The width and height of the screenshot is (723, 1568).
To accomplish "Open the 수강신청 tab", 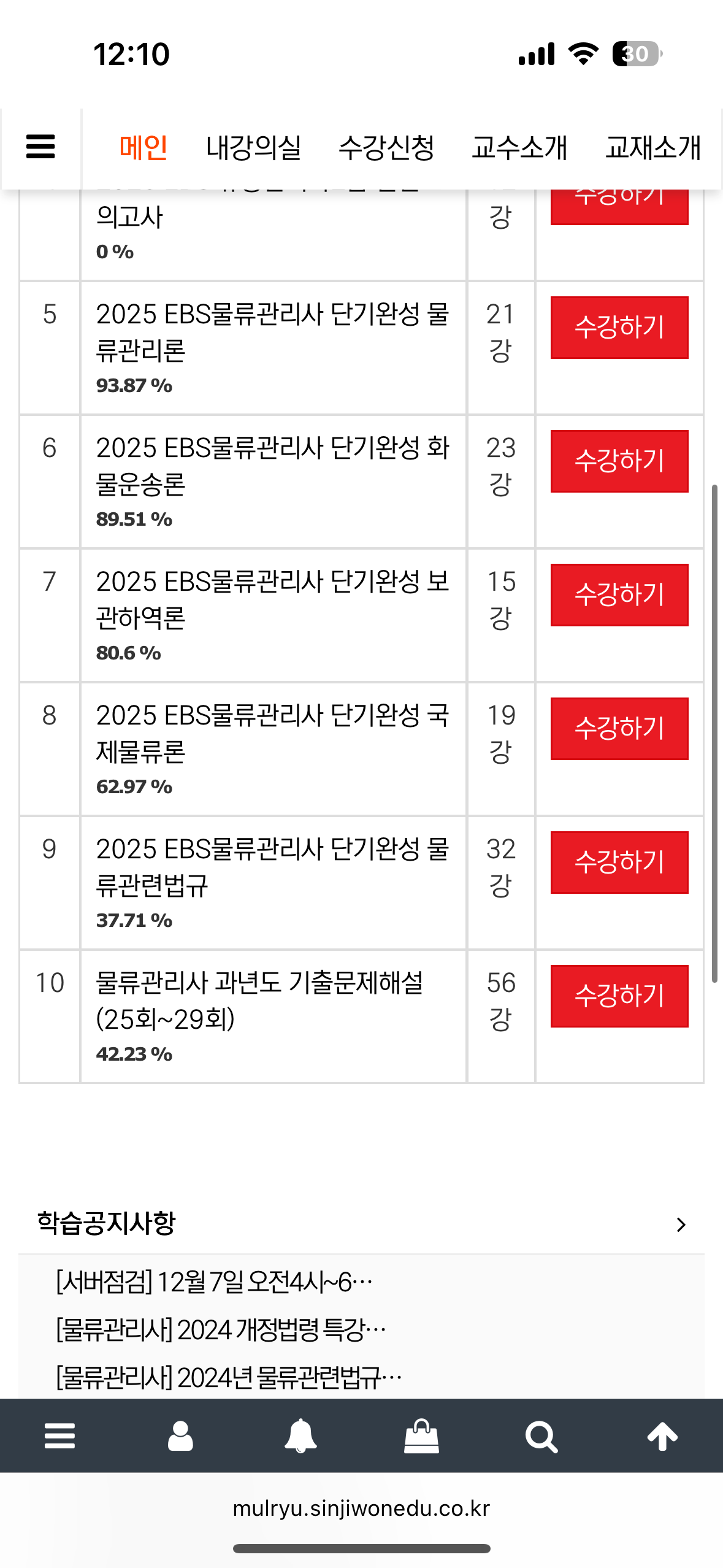I will 386,148.
